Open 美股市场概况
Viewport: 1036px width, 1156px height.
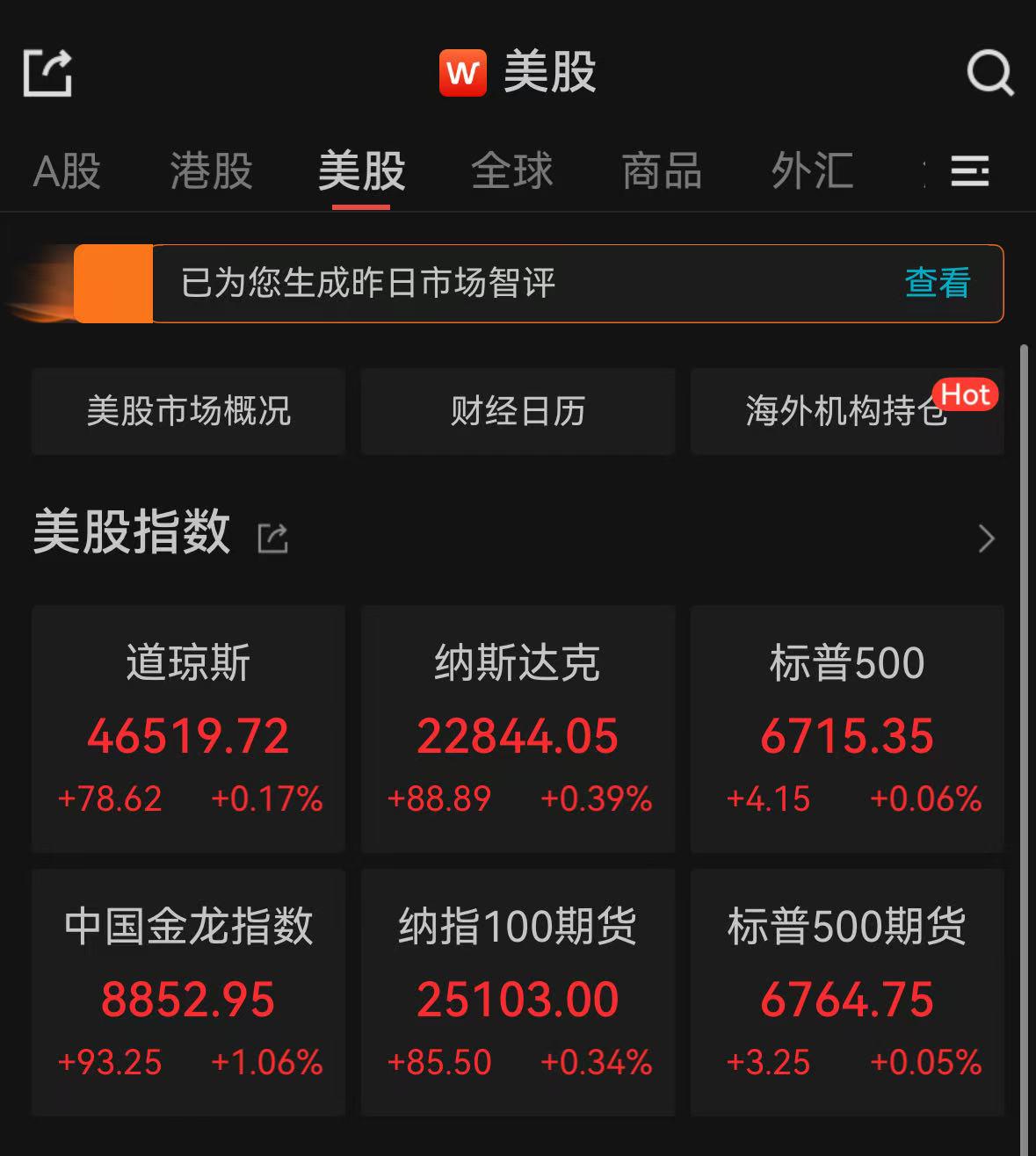[x=188, y=411]
